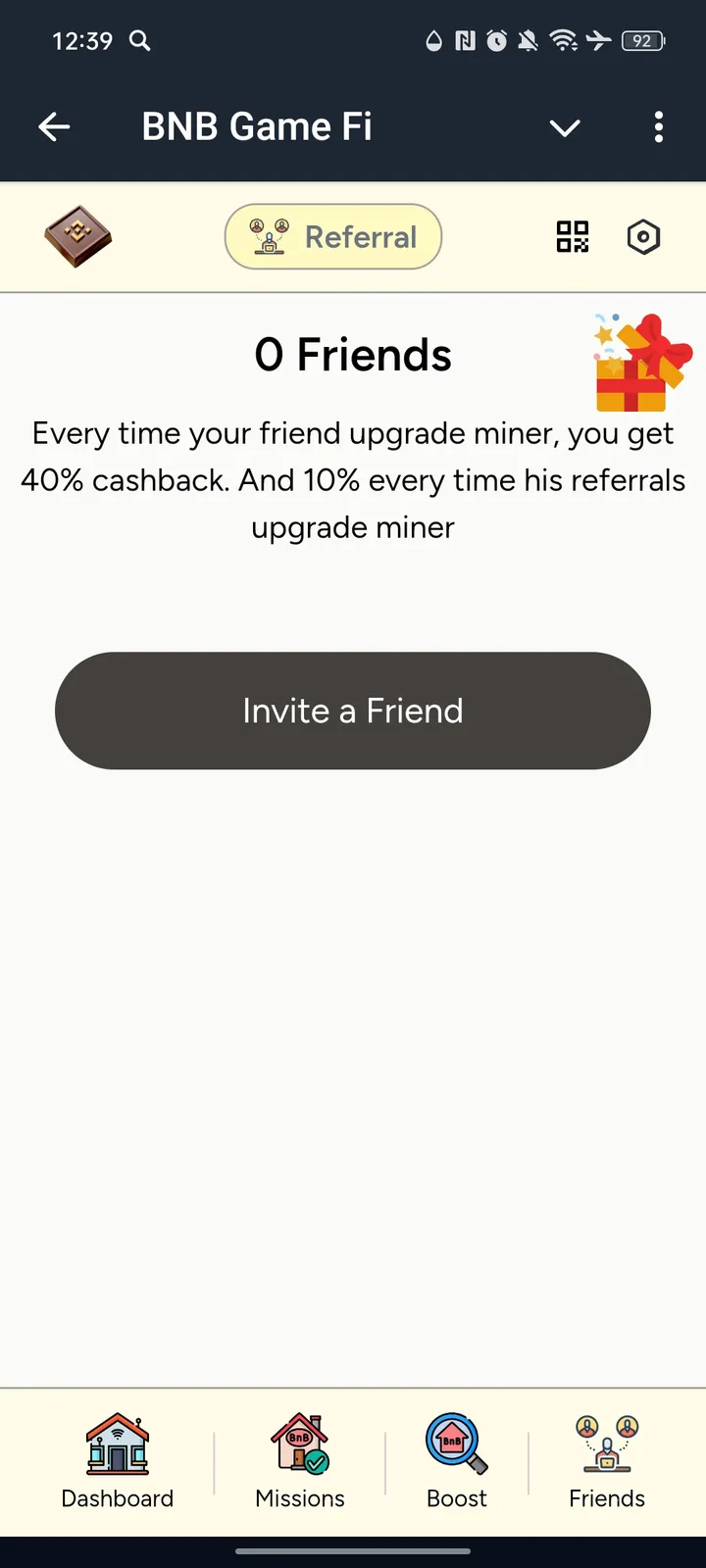
Task: Tap the Boost magnifying glass icon
Action: pyautogui.click(x=454, y=1442)
